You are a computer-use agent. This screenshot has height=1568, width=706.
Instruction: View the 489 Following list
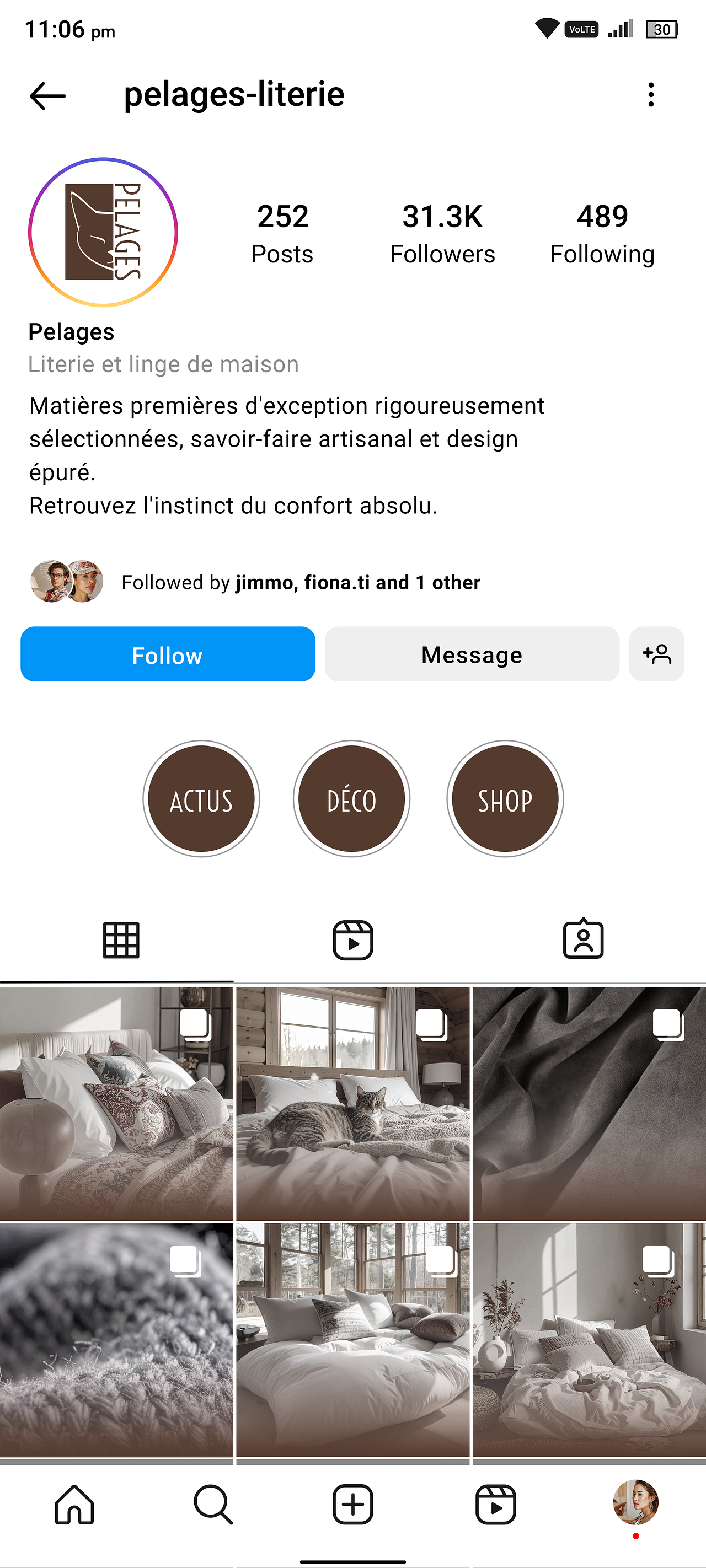click(602, 234)
